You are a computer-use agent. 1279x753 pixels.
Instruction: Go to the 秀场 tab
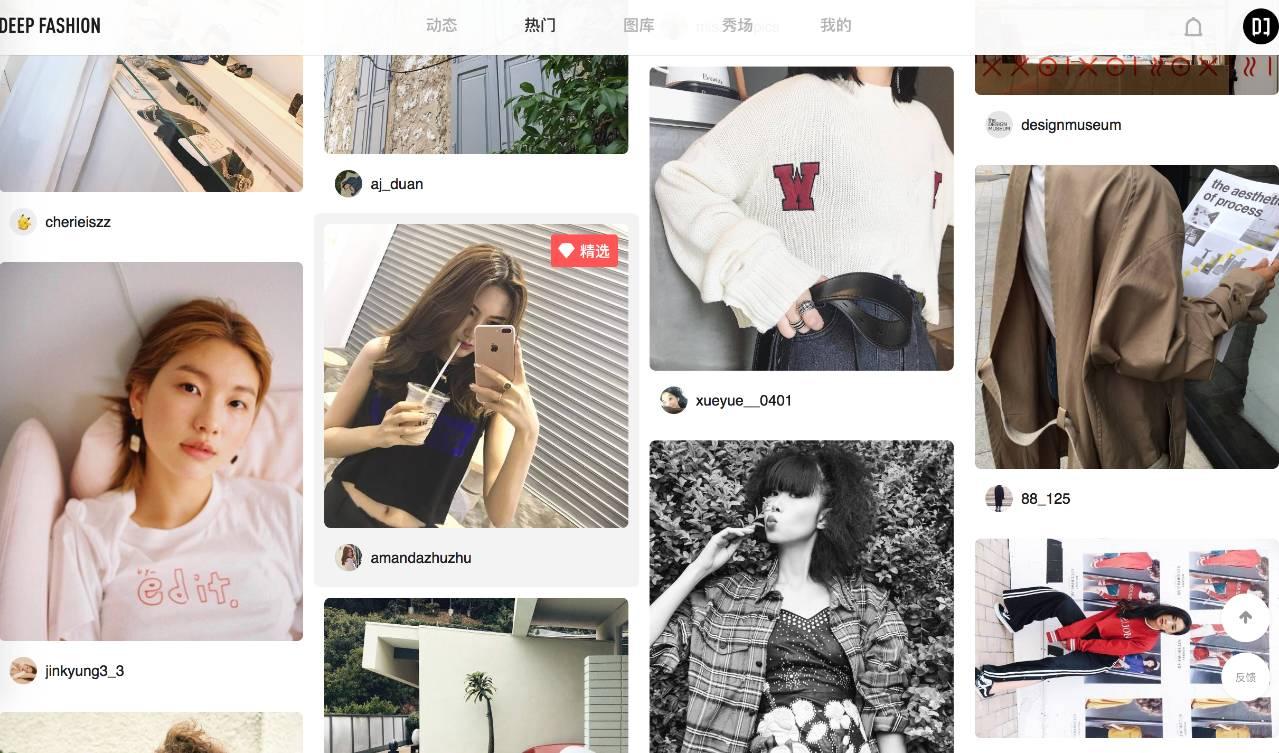click(x=737, y=26)
